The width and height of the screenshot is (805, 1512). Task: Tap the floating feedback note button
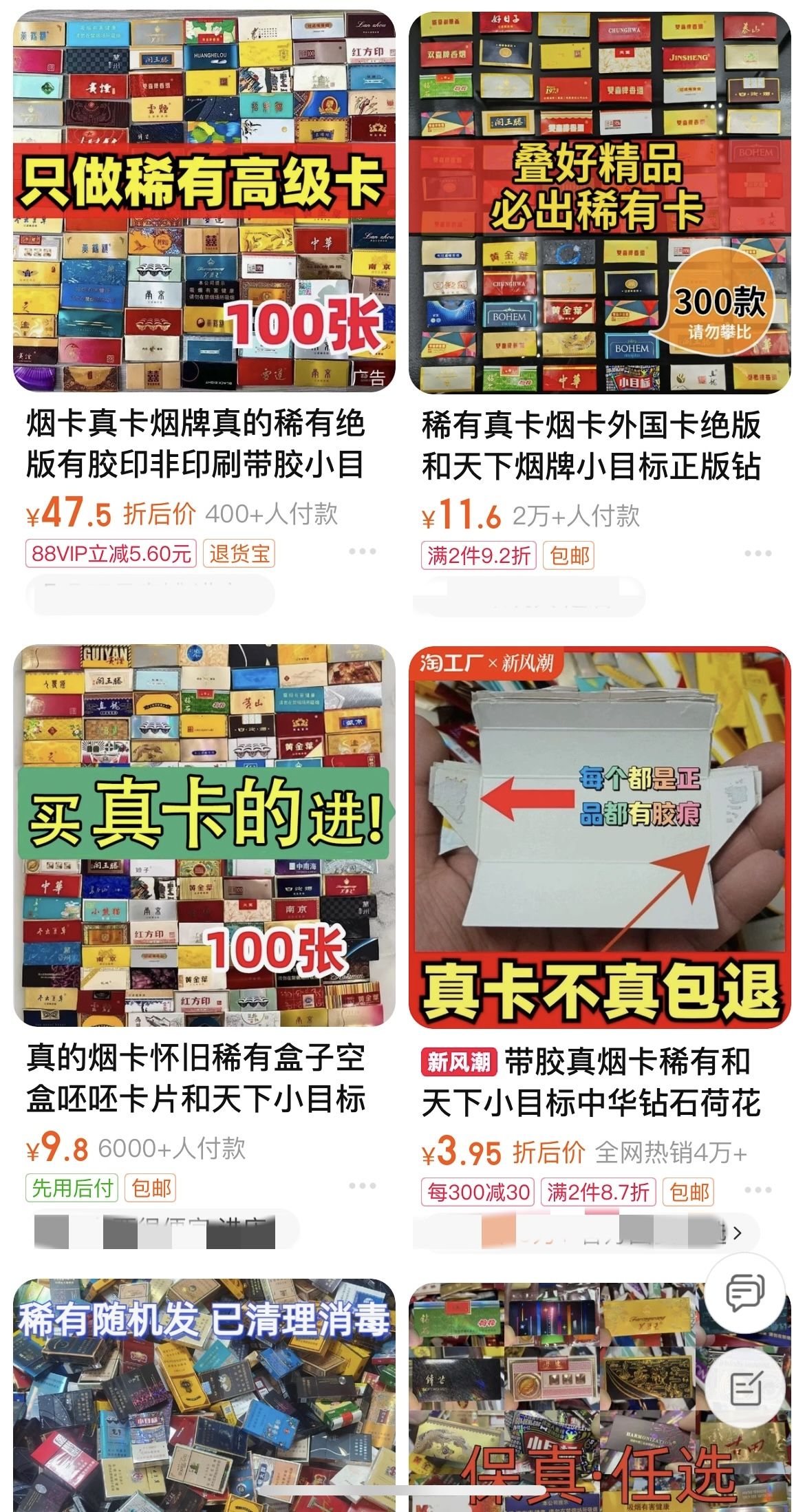coord(745,1387)
